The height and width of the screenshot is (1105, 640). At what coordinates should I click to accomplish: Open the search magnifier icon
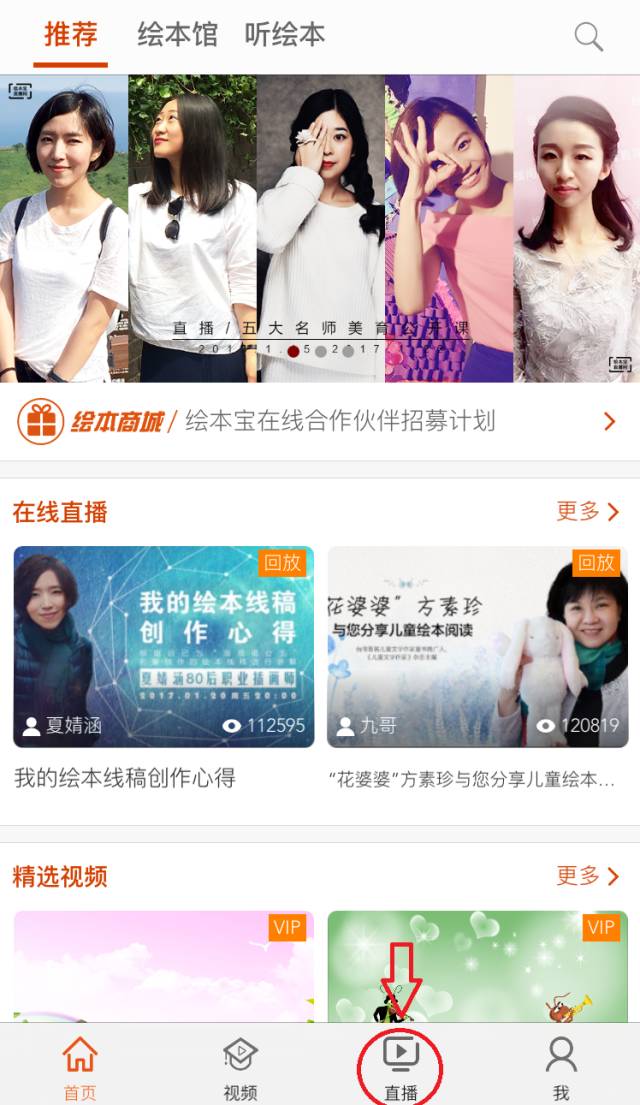click(589, 36)
